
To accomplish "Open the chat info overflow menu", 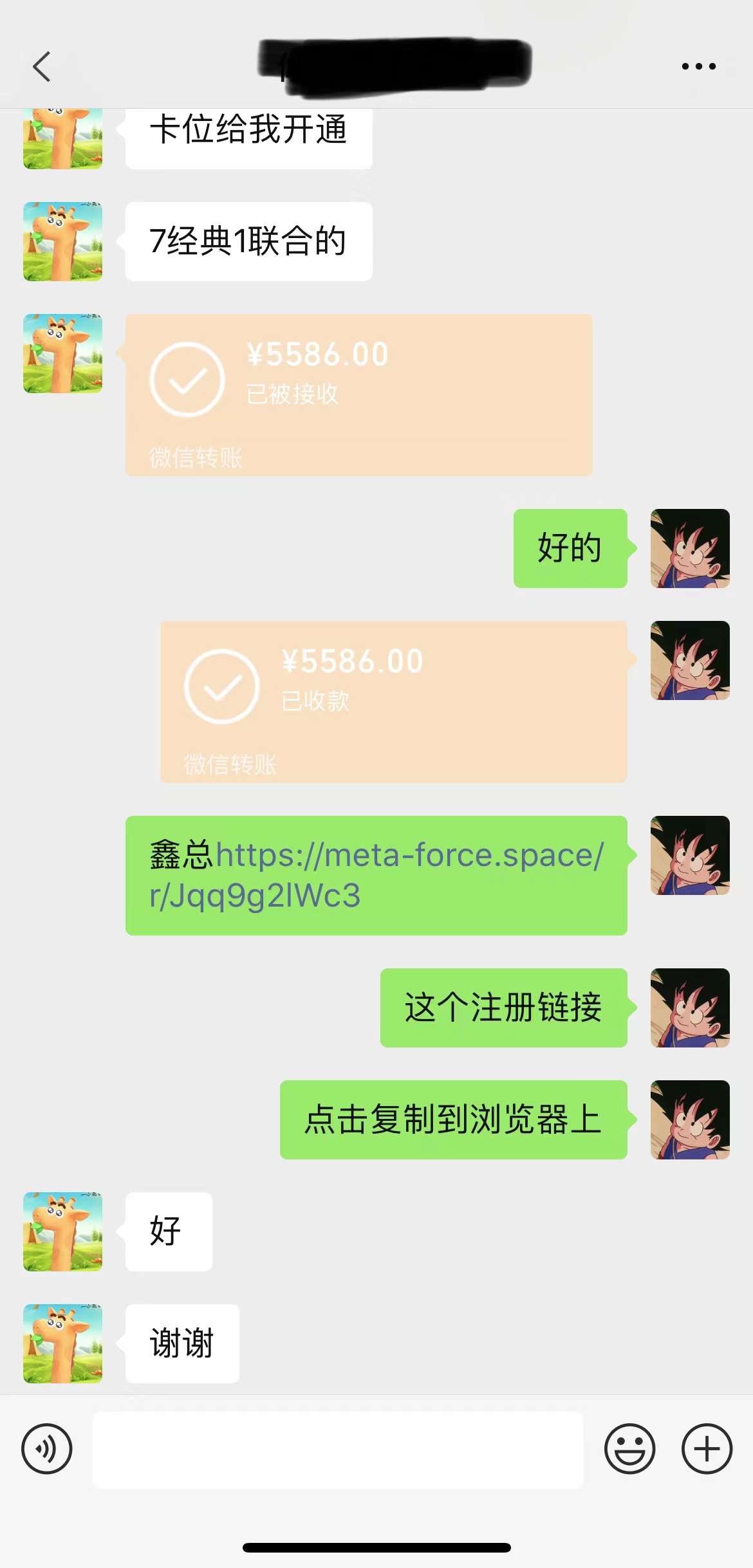I will pyautogui.click(x=698, y=66).
